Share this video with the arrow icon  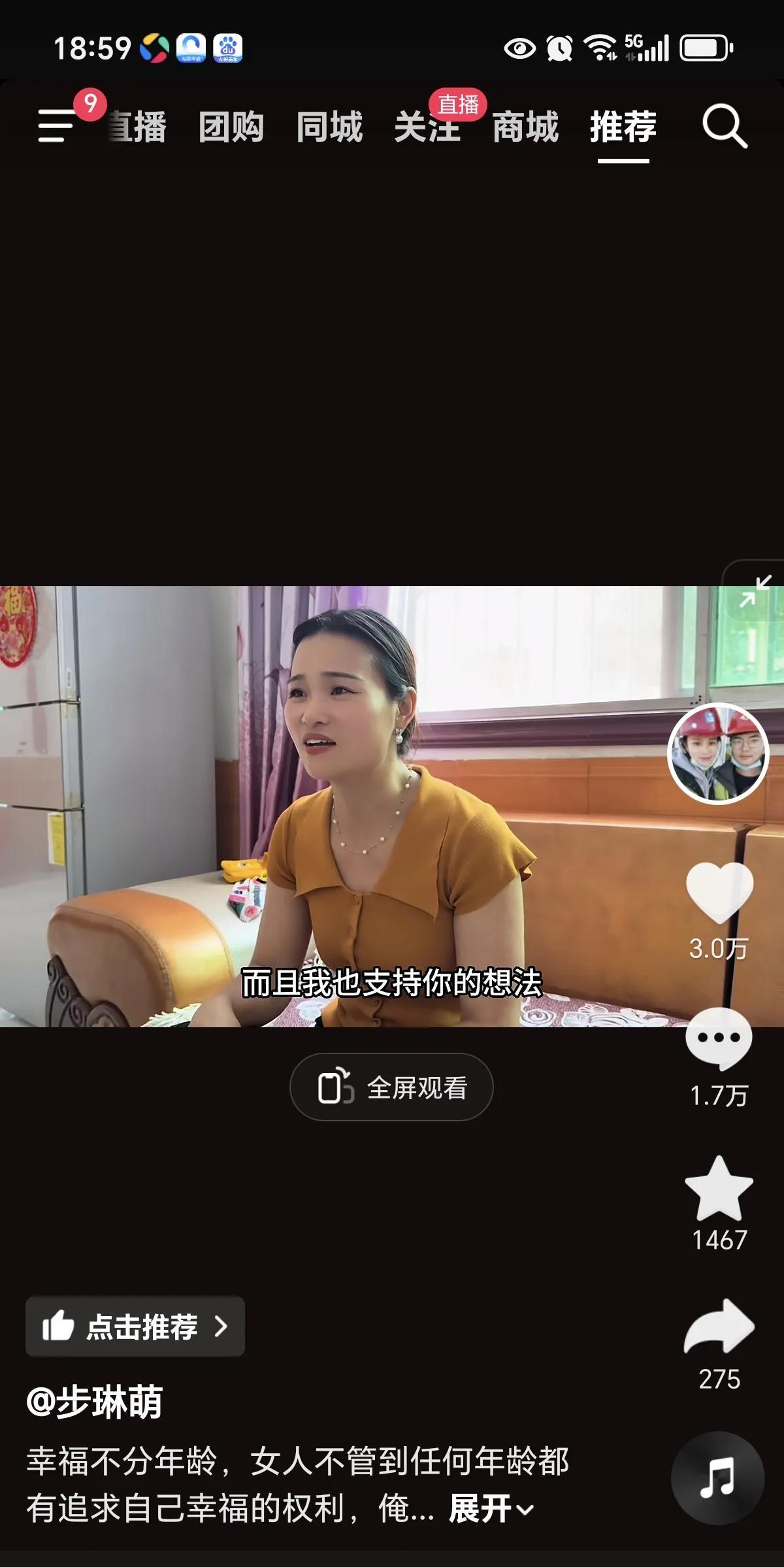pos(719,1327)
